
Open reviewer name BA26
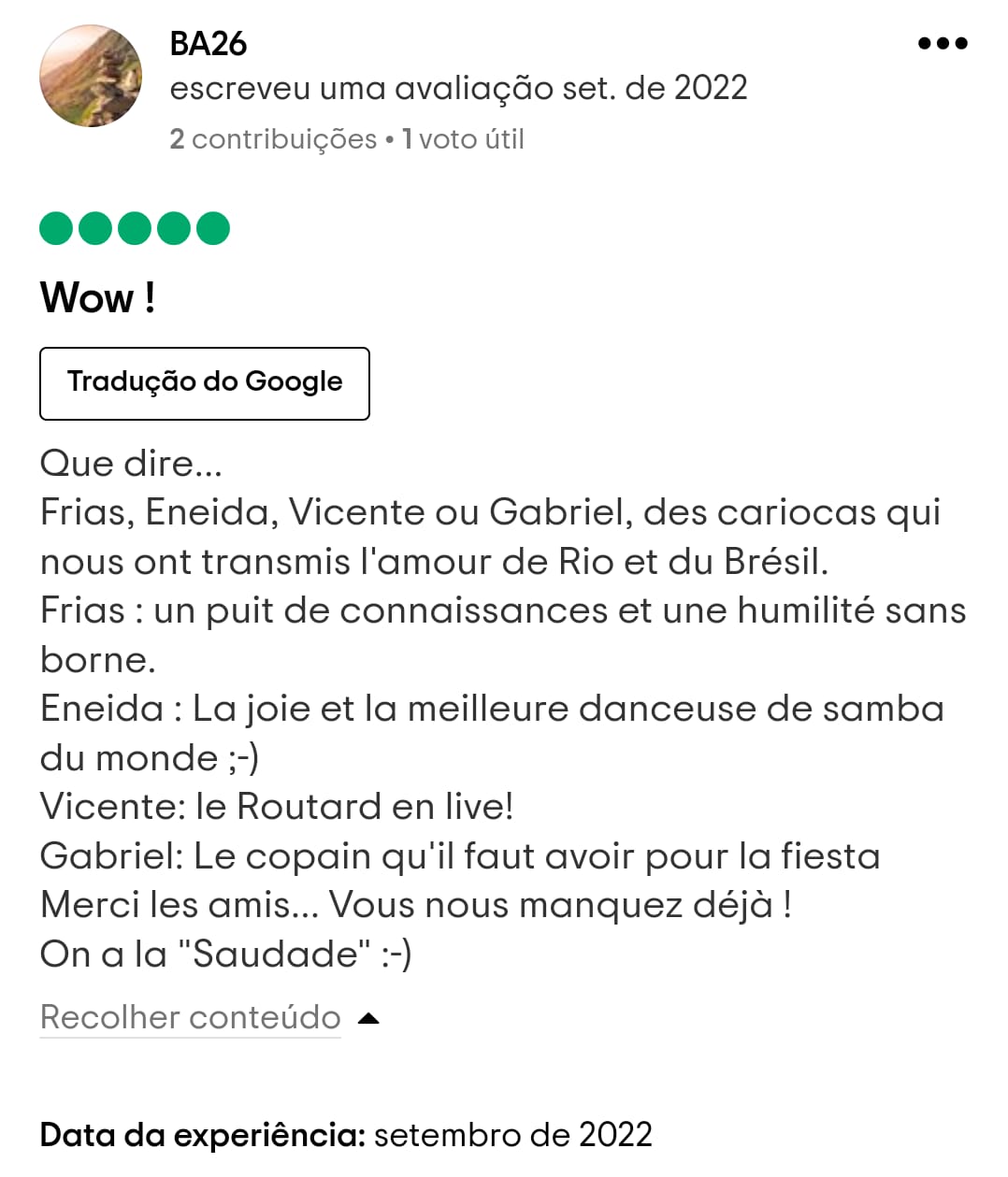209,44
